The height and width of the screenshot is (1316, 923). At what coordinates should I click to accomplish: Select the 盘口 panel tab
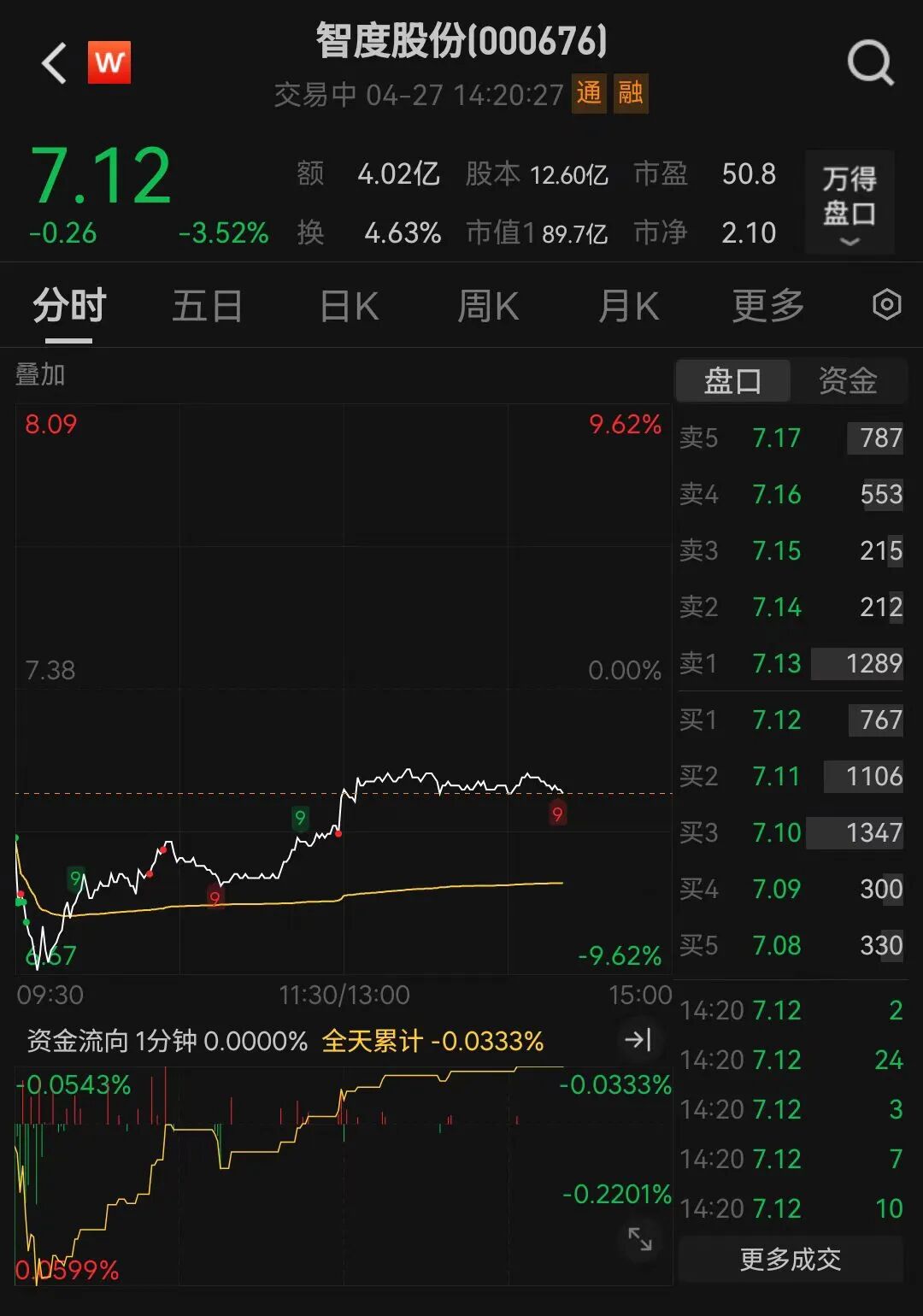(732, 381)
